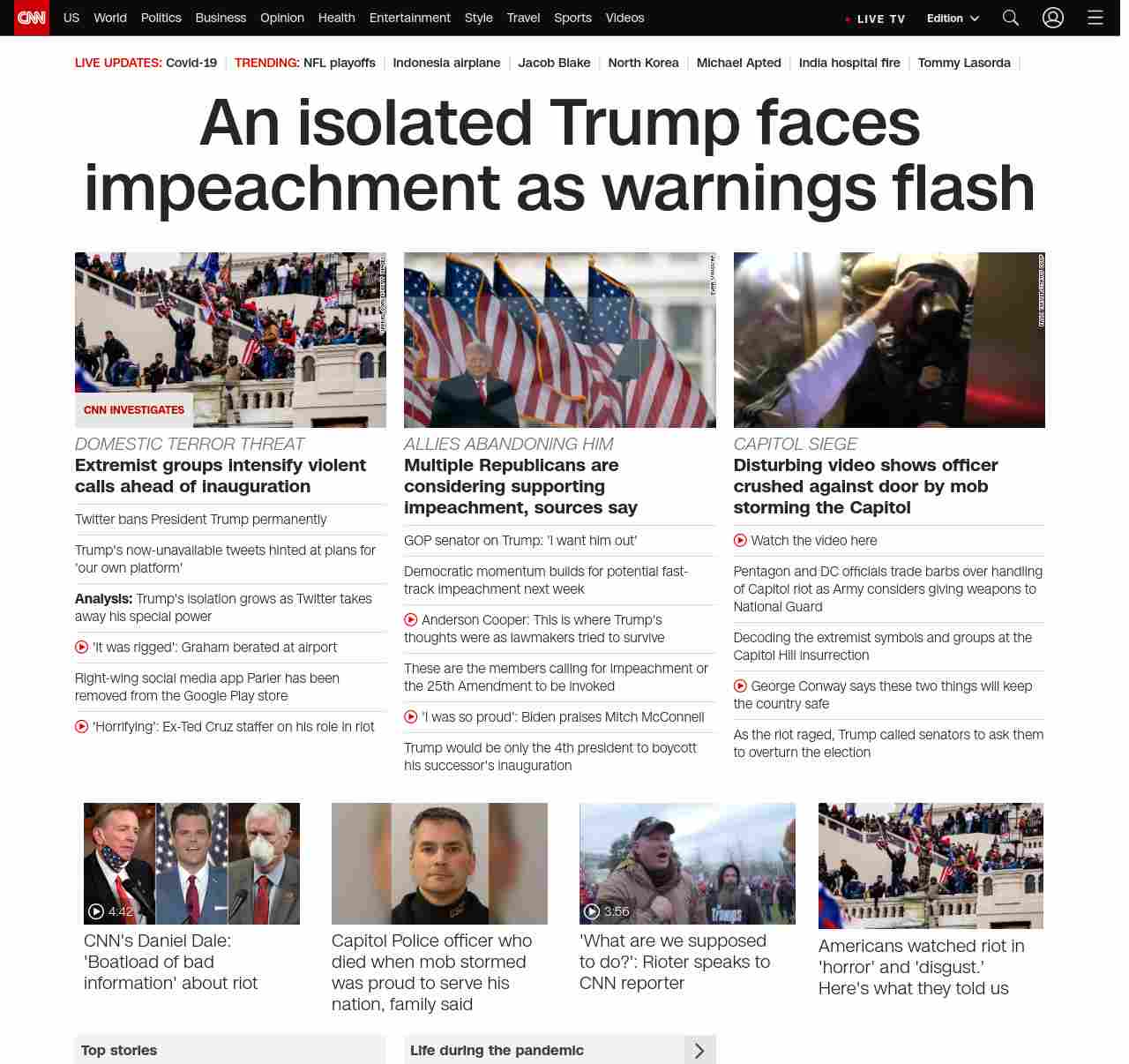Open Covid-19 live updates
Image resolution: width=1129 pixels, height=1064 pixels.
pos(191,63)
